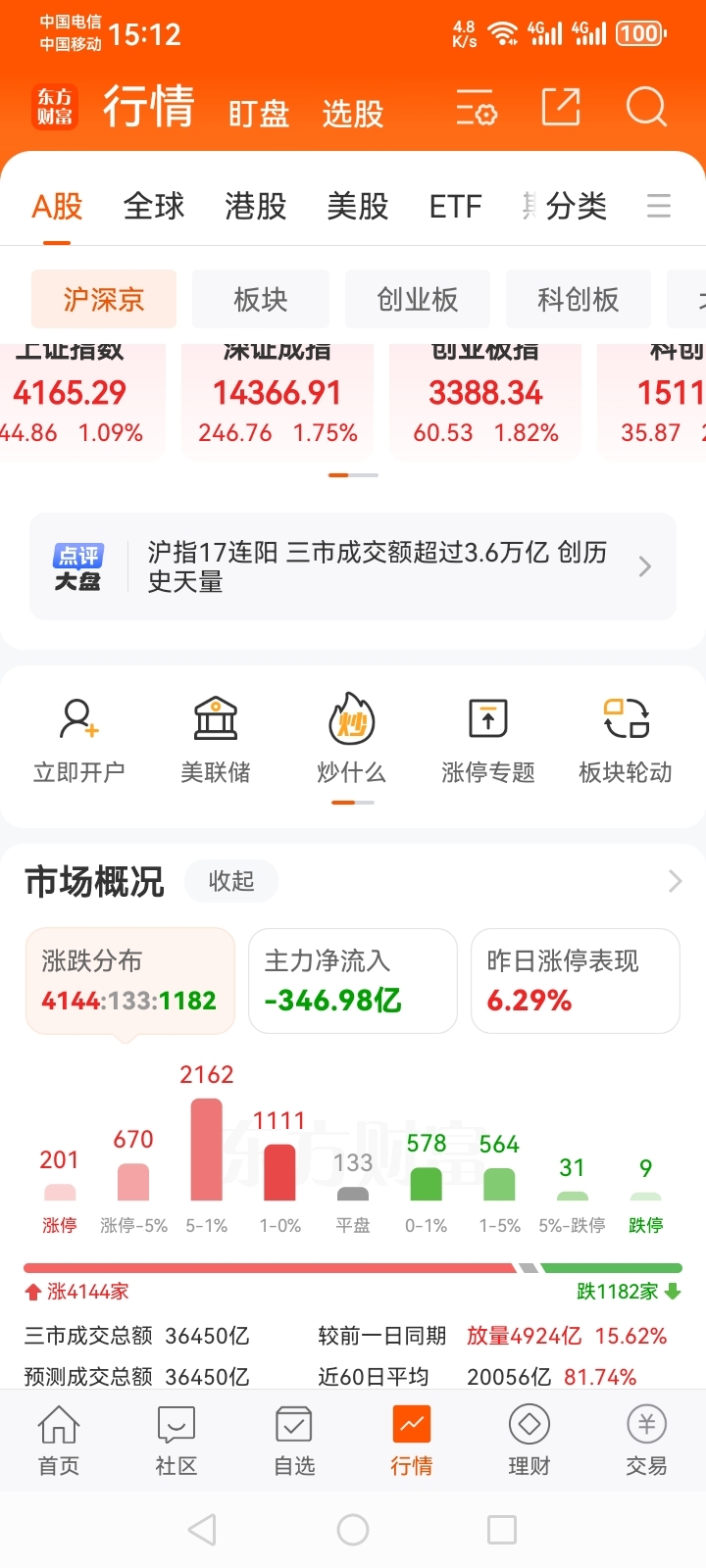Select the 主力净流入 card

pos(353,980)
